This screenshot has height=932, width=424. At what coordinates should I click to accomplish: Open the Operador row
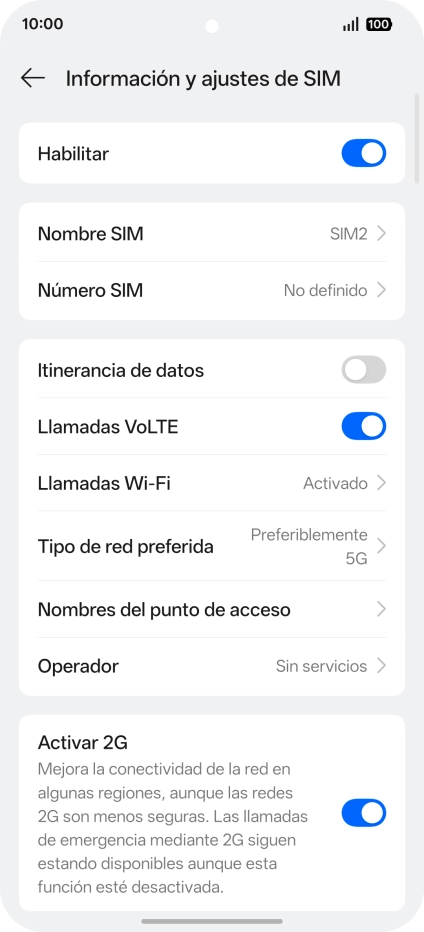pos(212,666)
